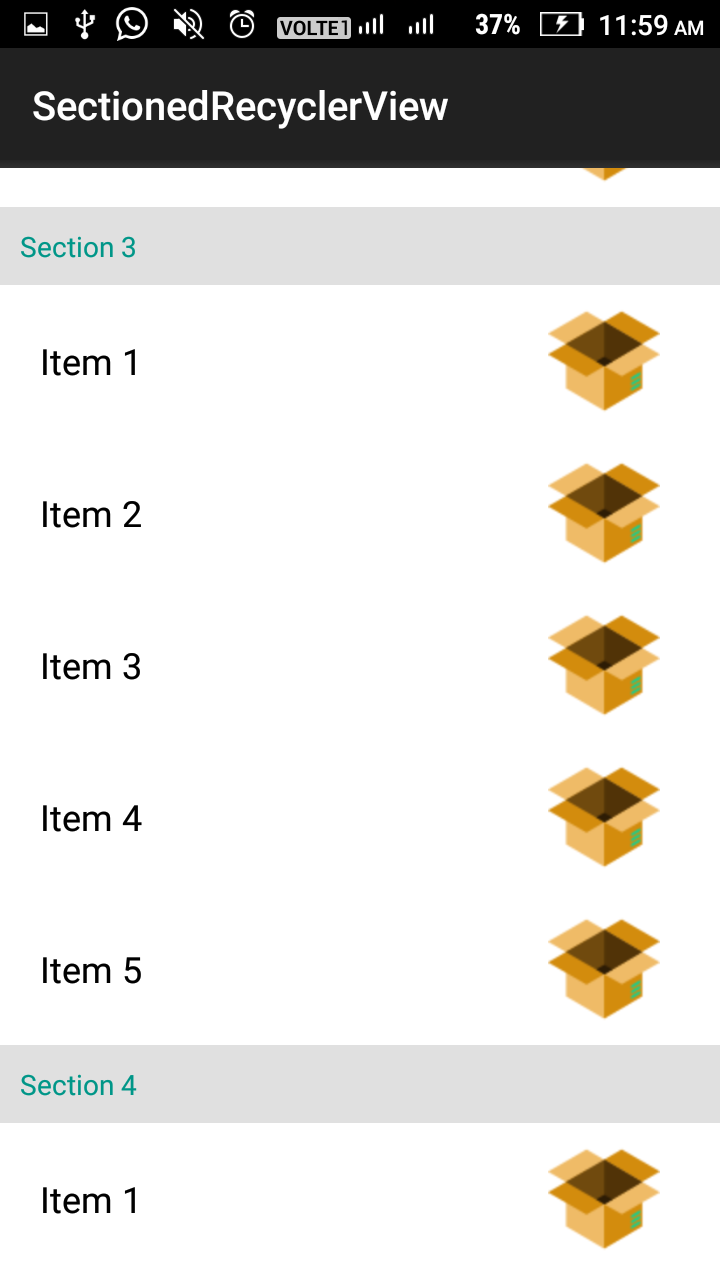Open WhatsApp from the status bar icon
The height and width of the screenshot is (1280, 720).
click(131, 24)
